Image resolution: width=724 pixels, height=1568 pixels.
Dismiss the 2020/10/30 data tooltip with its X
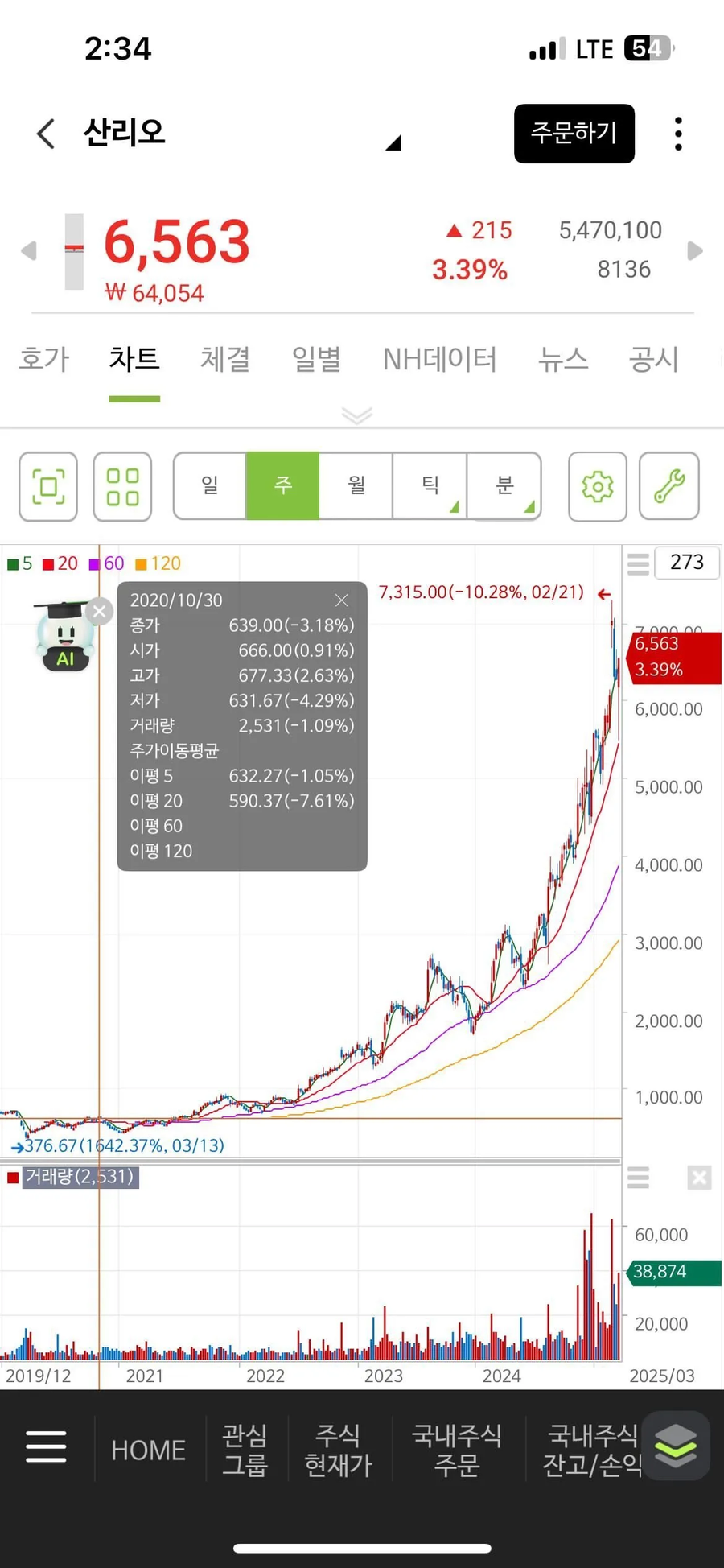(341, 600)
